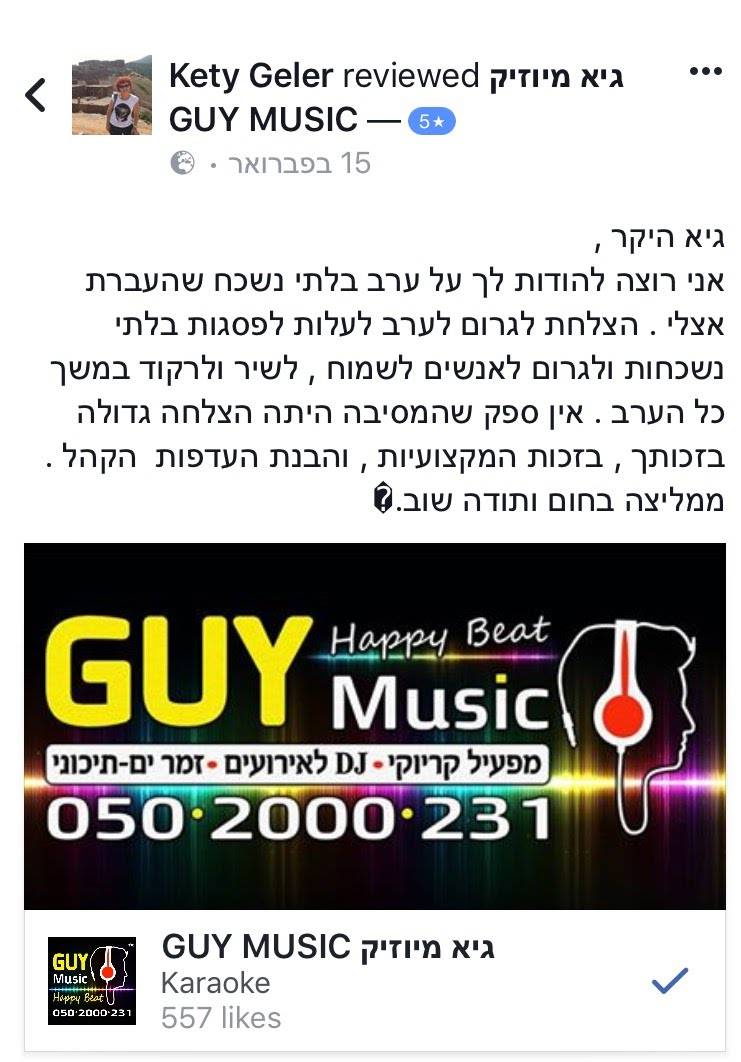Open the GUY MUSIC banner image

374,725
